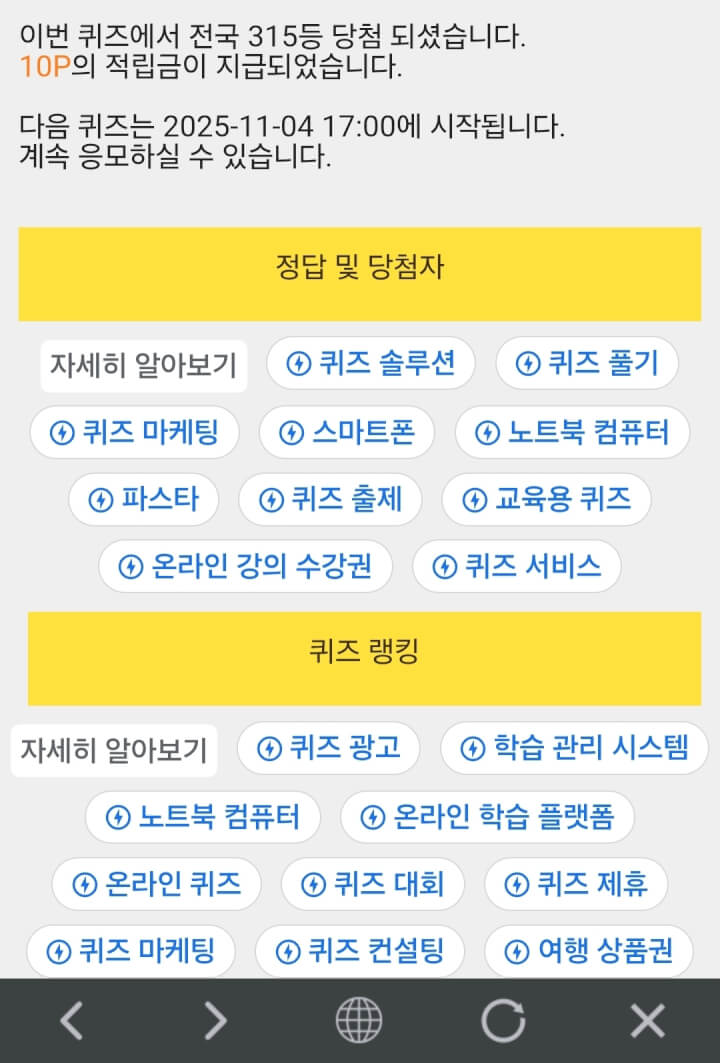The image size is (720, 1063).
Task: Open in external browser via globe icon
Action: pos(358,1021)
